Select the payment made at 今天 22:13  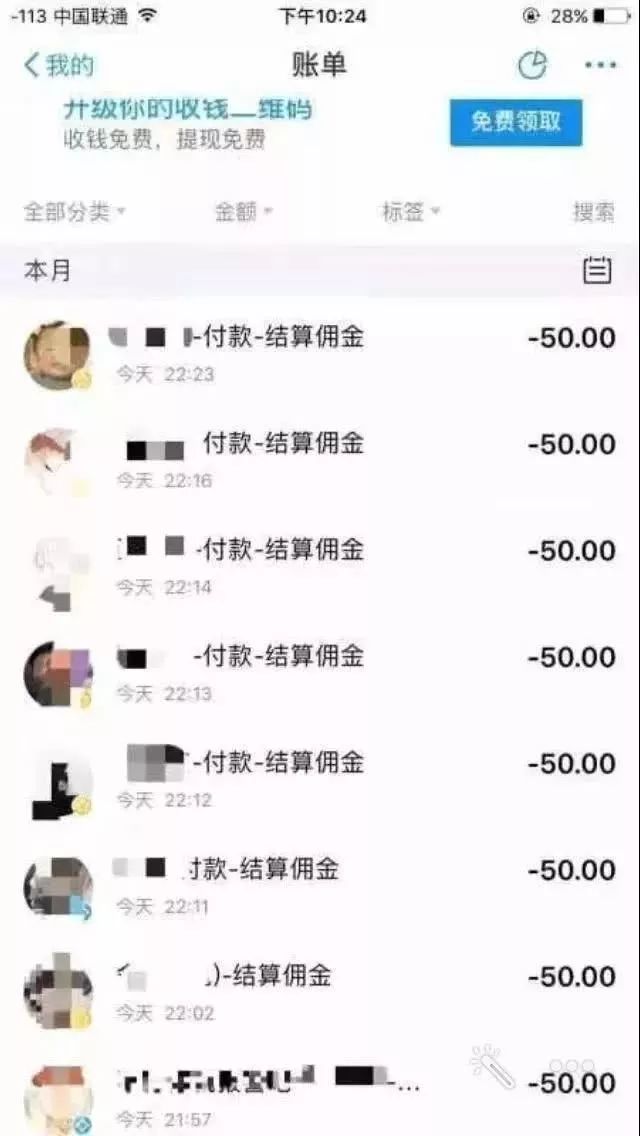click(320, 672)
